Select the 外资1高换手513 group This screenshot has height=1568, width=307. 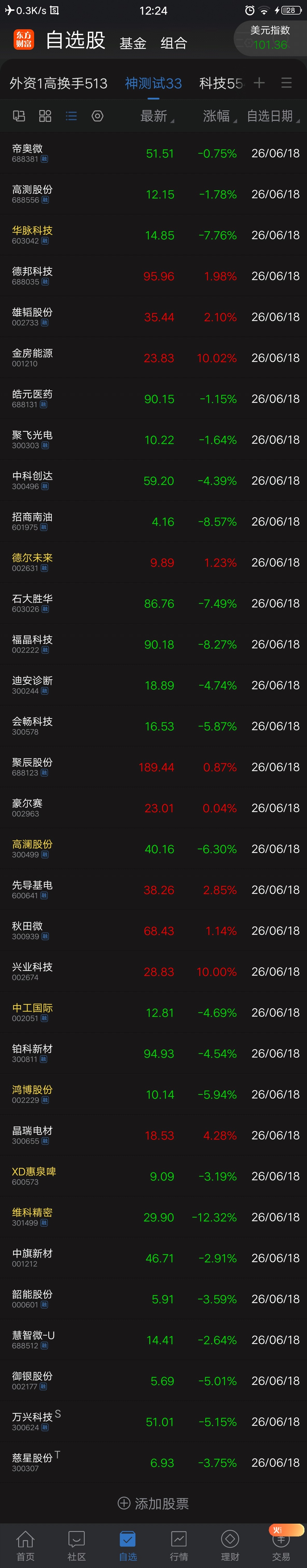(x=59, y=83)
